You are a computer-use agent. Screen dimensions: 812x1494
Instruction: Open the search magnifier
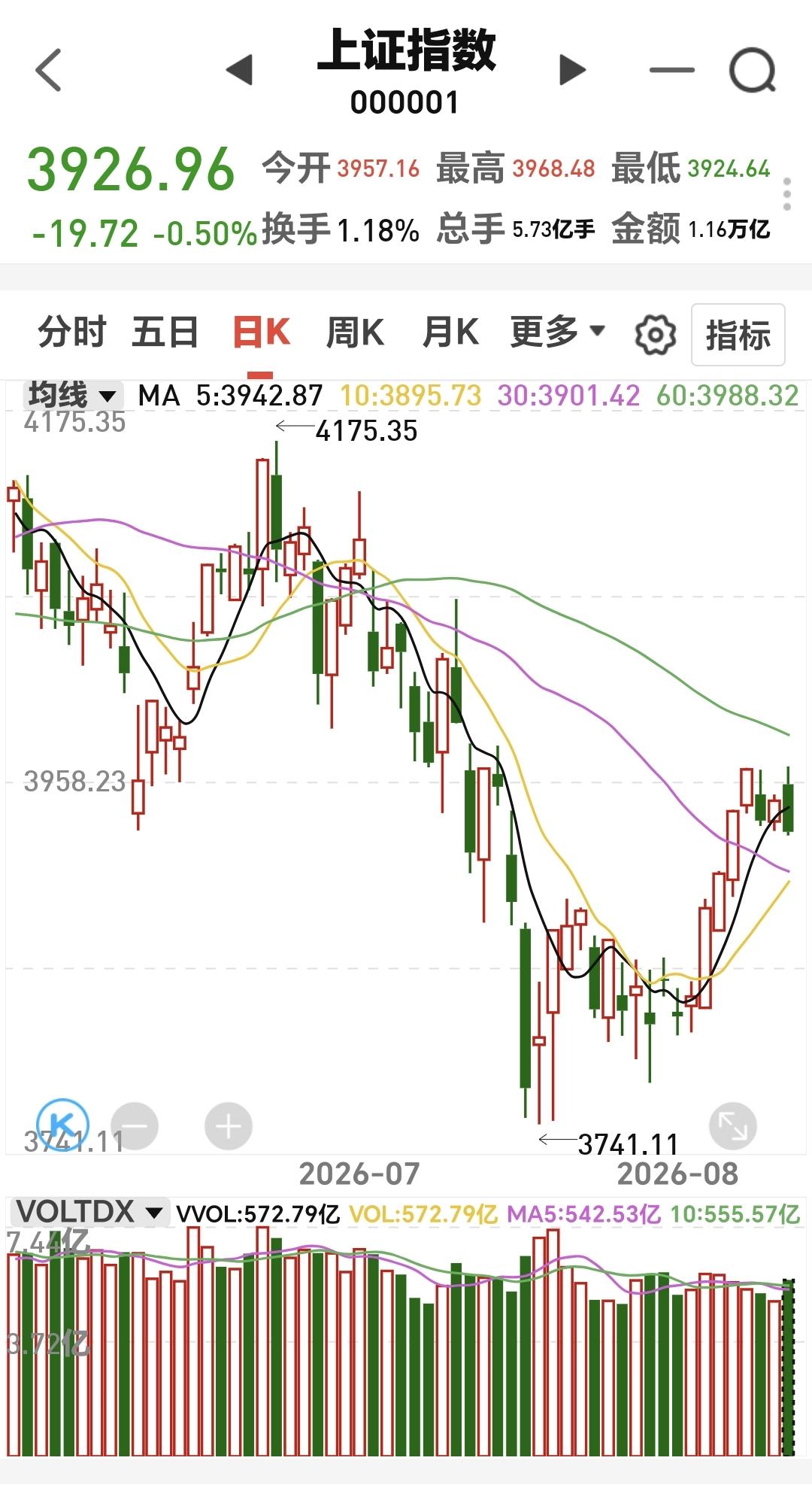click(753, 70)
